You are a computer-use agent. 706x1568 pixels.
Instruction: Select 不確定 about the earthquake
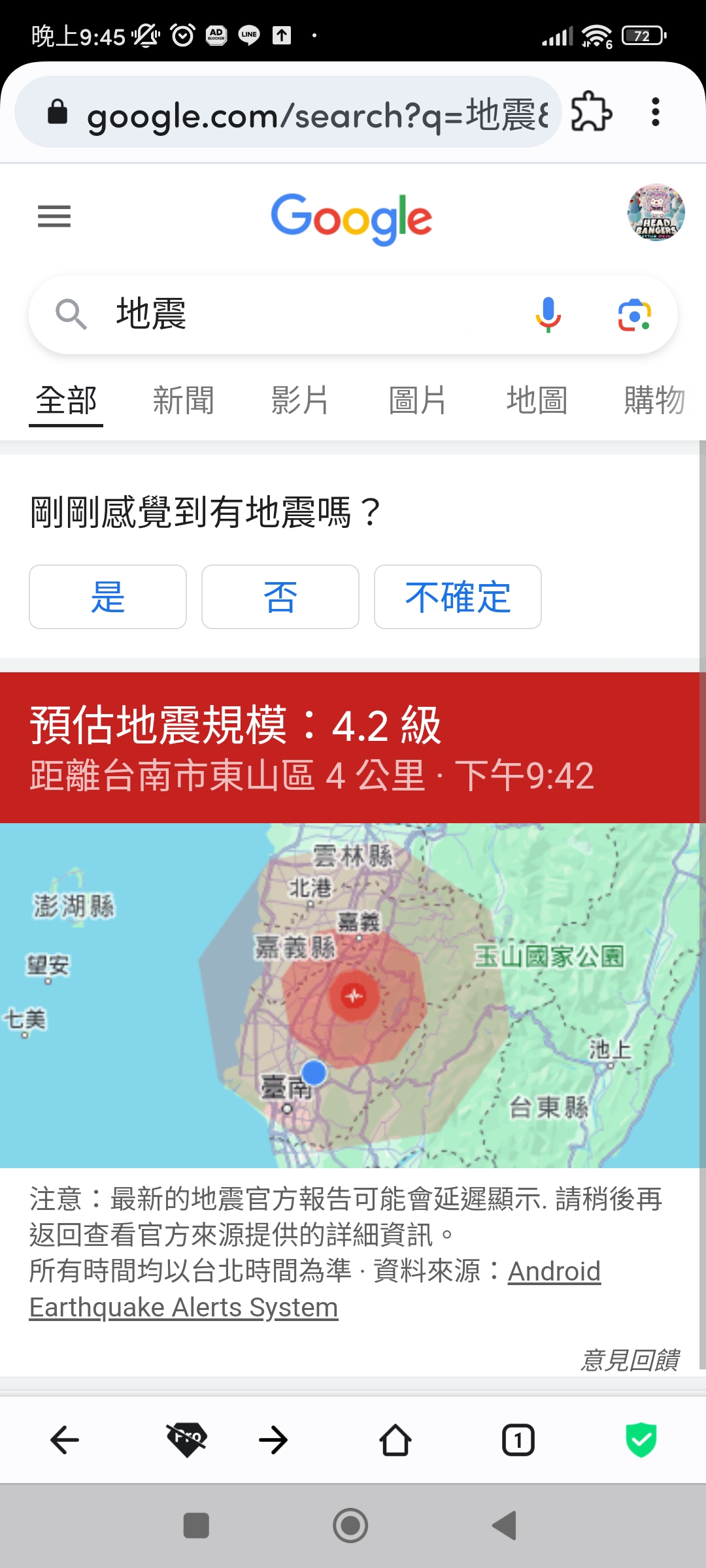click(458, 597)
